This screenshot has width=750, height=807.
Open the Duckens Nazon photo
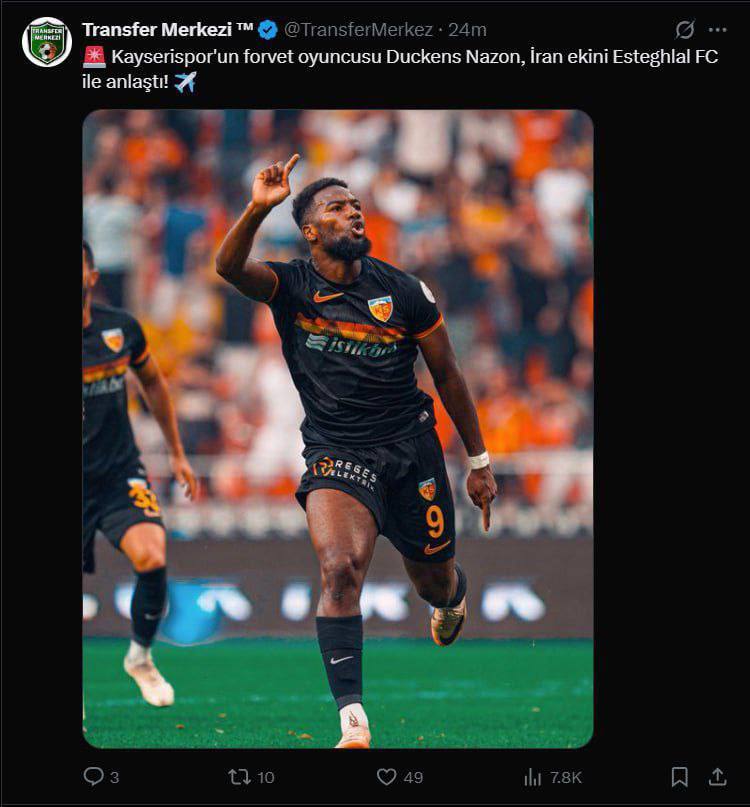pos(337,428)
